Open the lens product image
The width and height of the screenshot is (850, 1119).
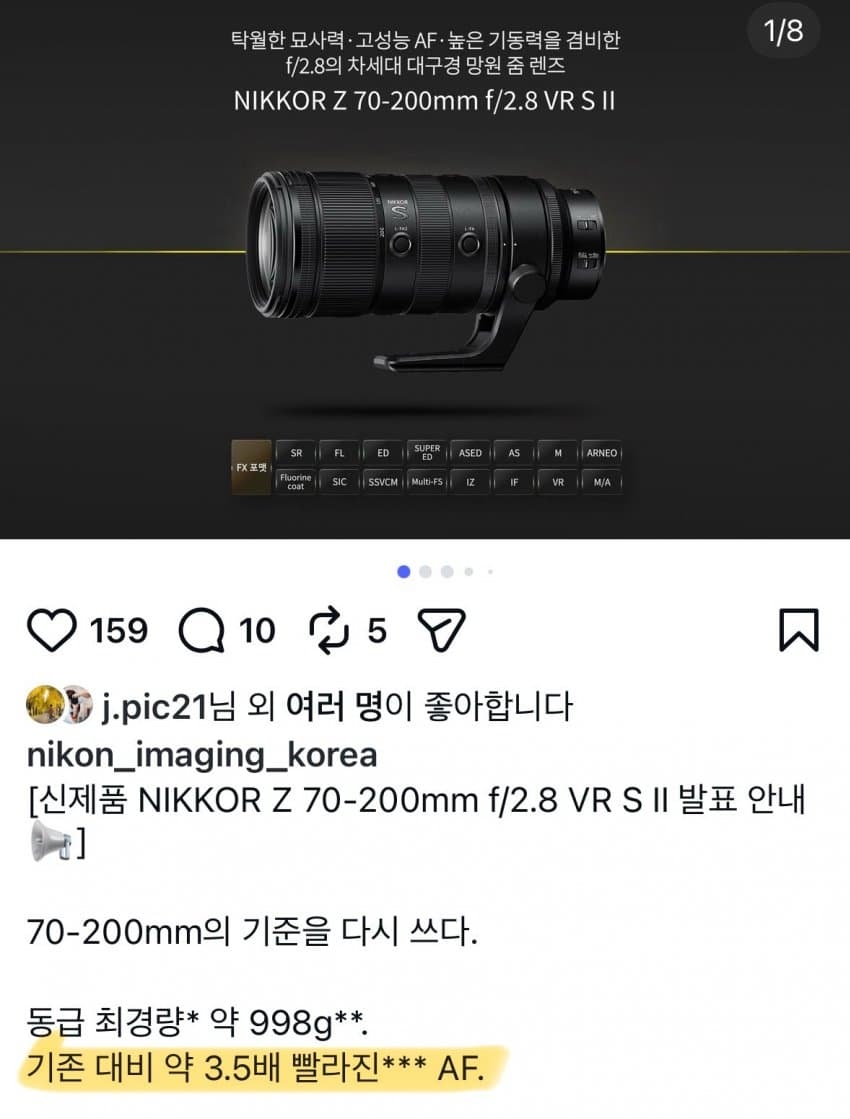pos(425,270)
